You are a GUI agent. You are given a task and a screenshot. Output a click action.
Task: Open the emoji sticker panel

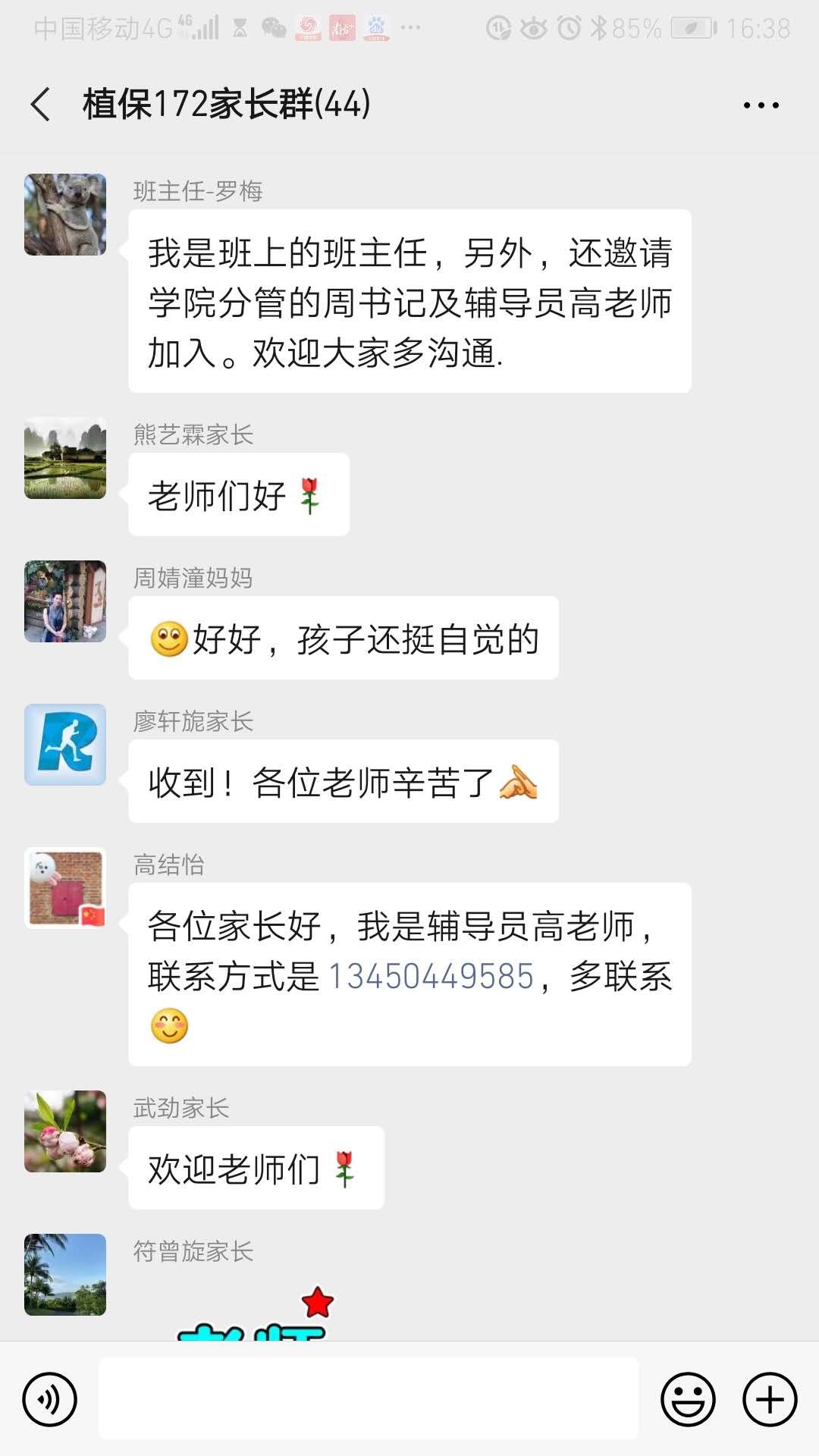pos(688,1399)
